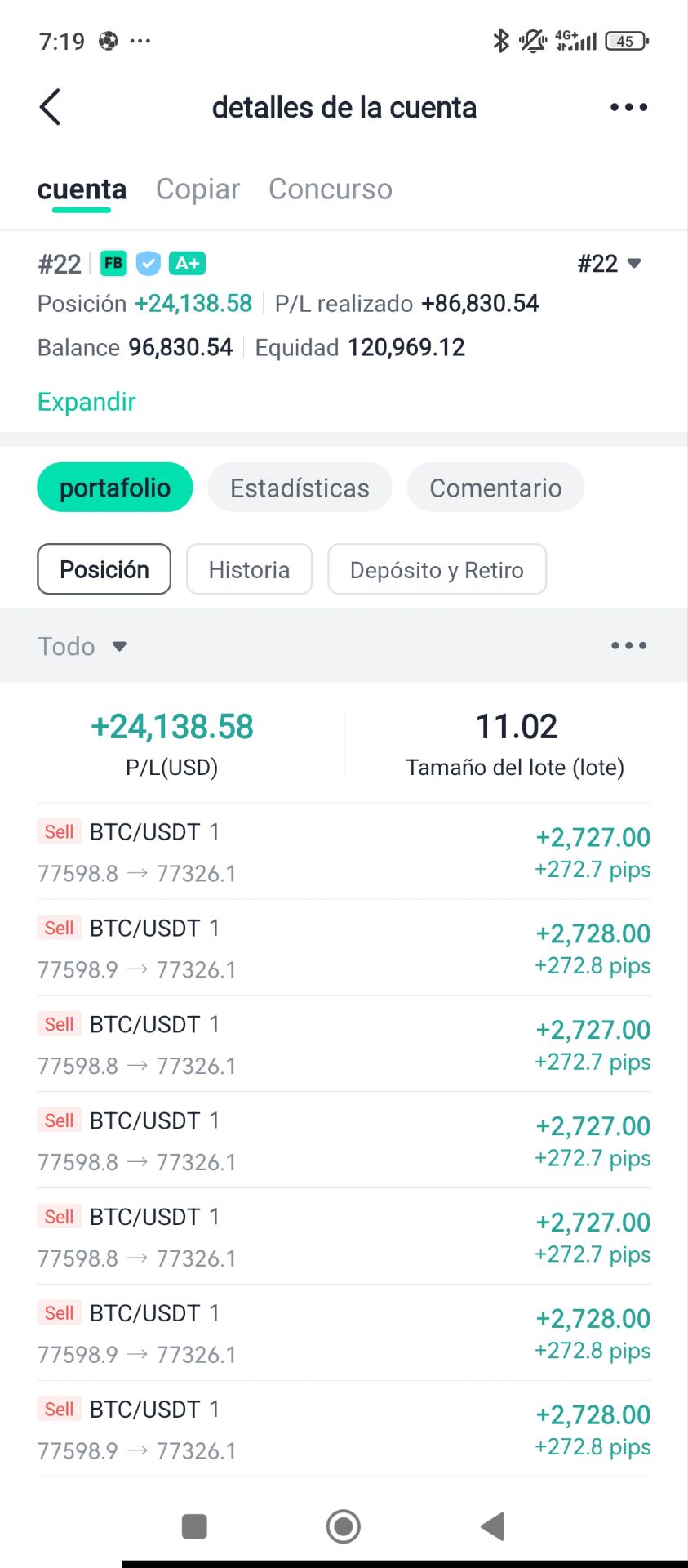Go back from detalles de la cuenta

(x=50, y=107)
